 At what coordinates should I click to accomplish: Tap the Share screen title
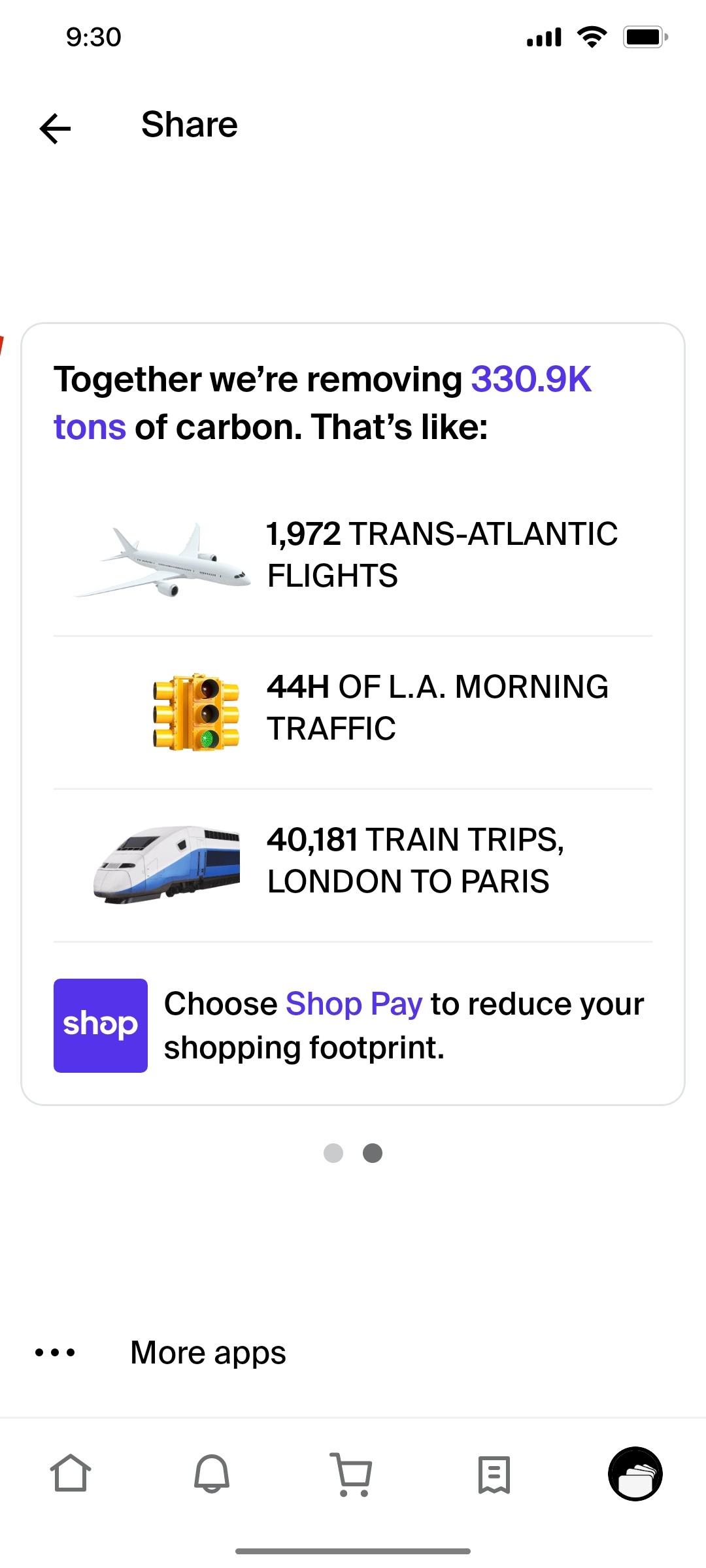pos(189,125)
